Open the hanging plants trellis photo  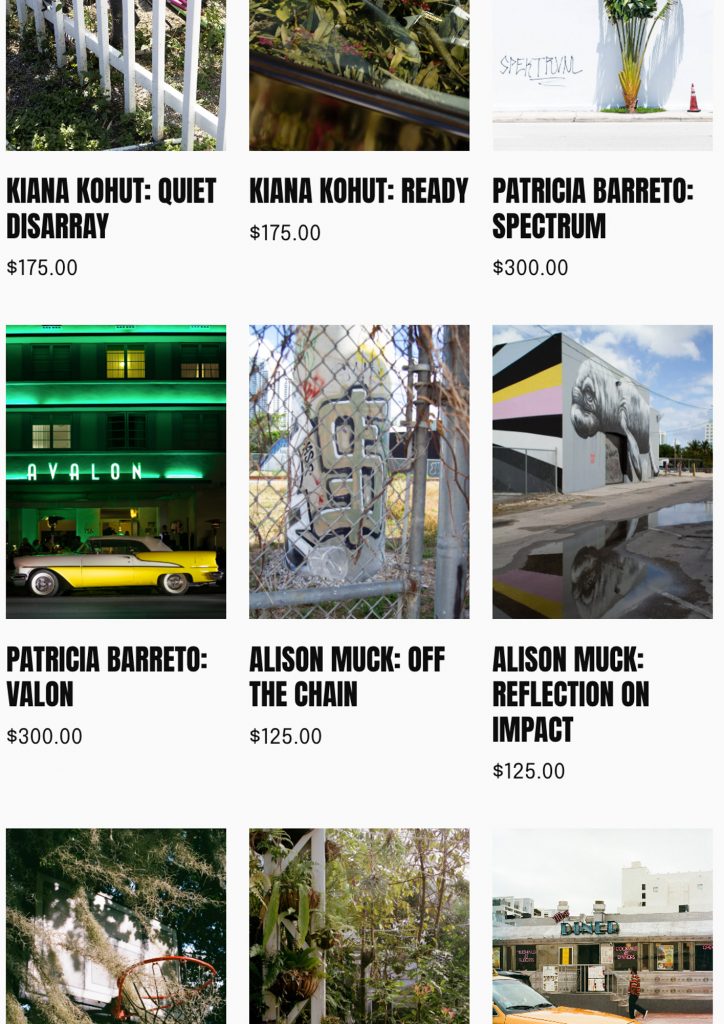[x=359, y=925]
